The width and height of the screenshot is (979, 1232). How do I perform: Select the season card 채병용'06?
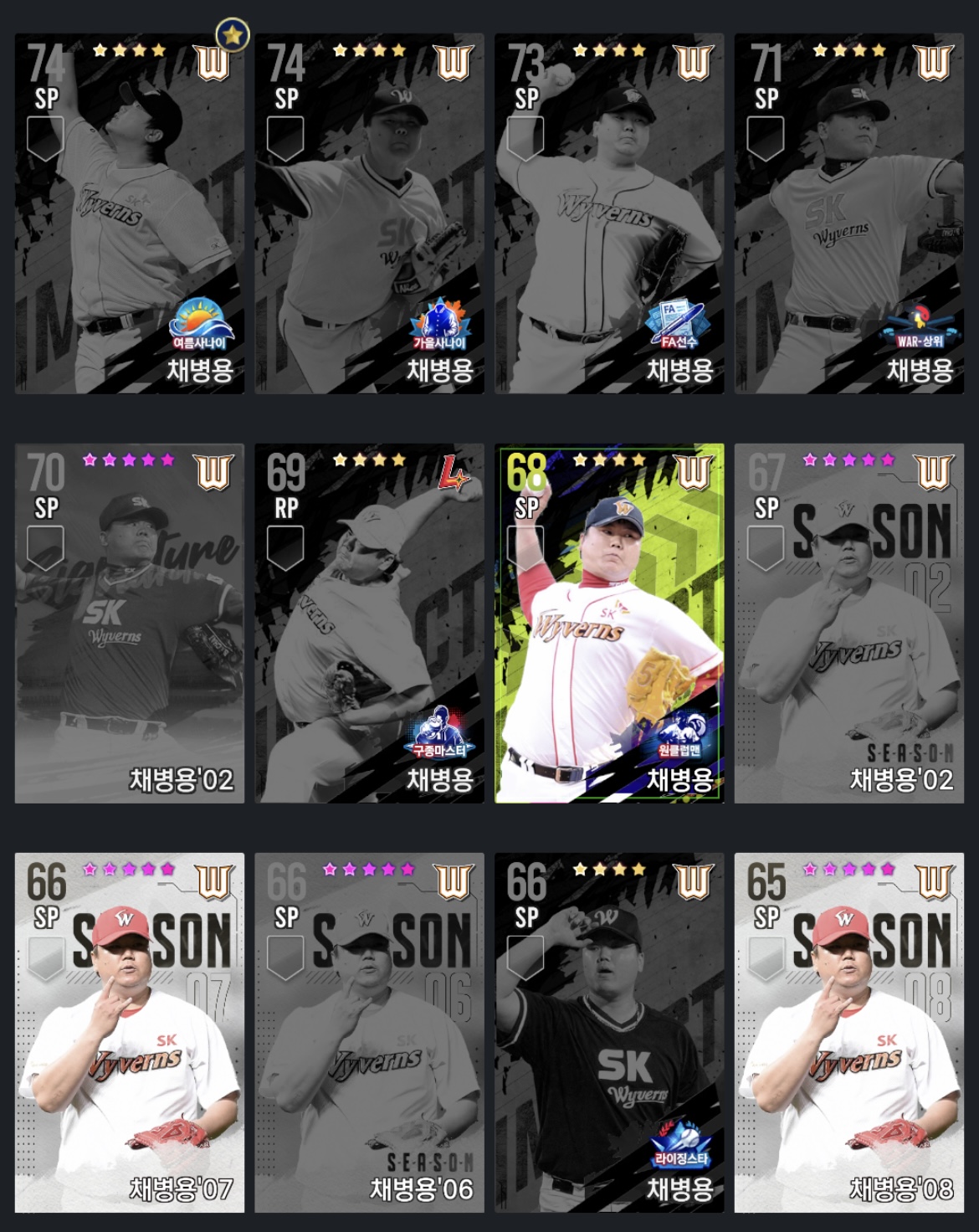[x=369, y=1033]
